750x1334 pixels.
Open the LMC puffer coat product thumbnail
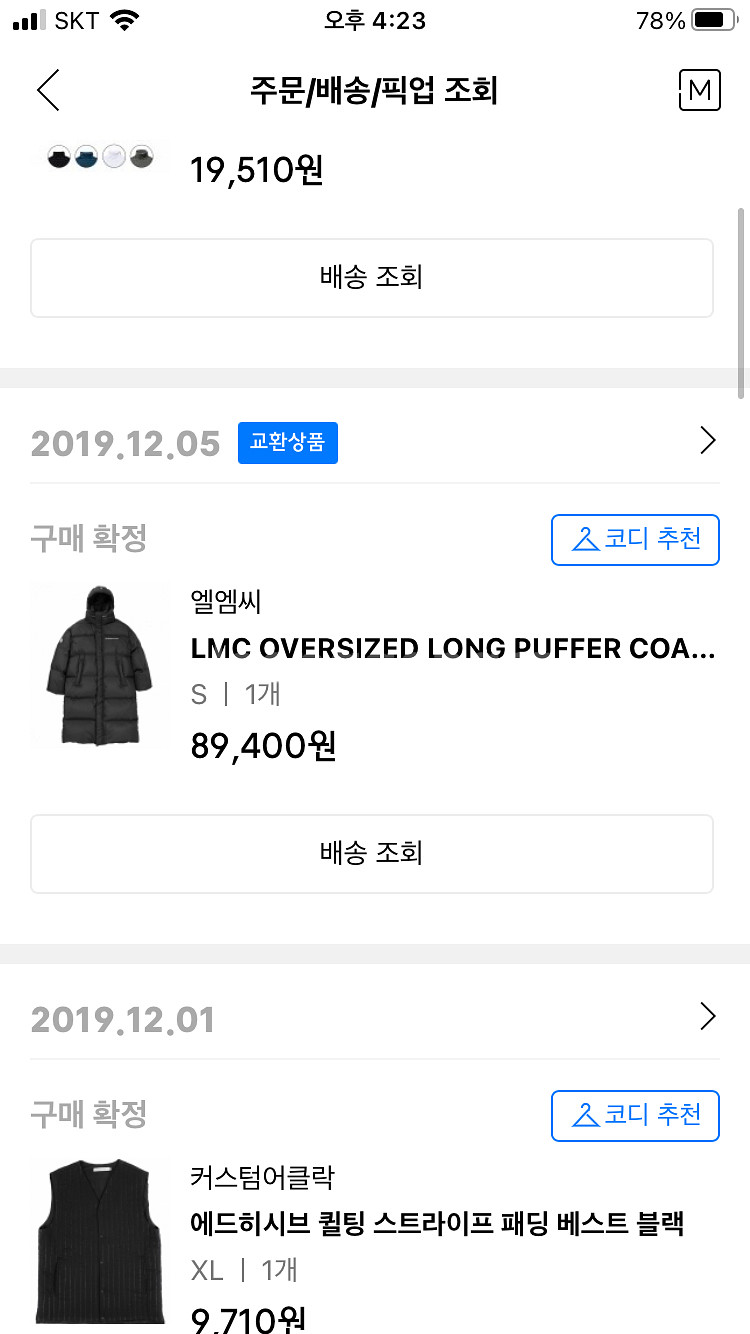[100, 665]
